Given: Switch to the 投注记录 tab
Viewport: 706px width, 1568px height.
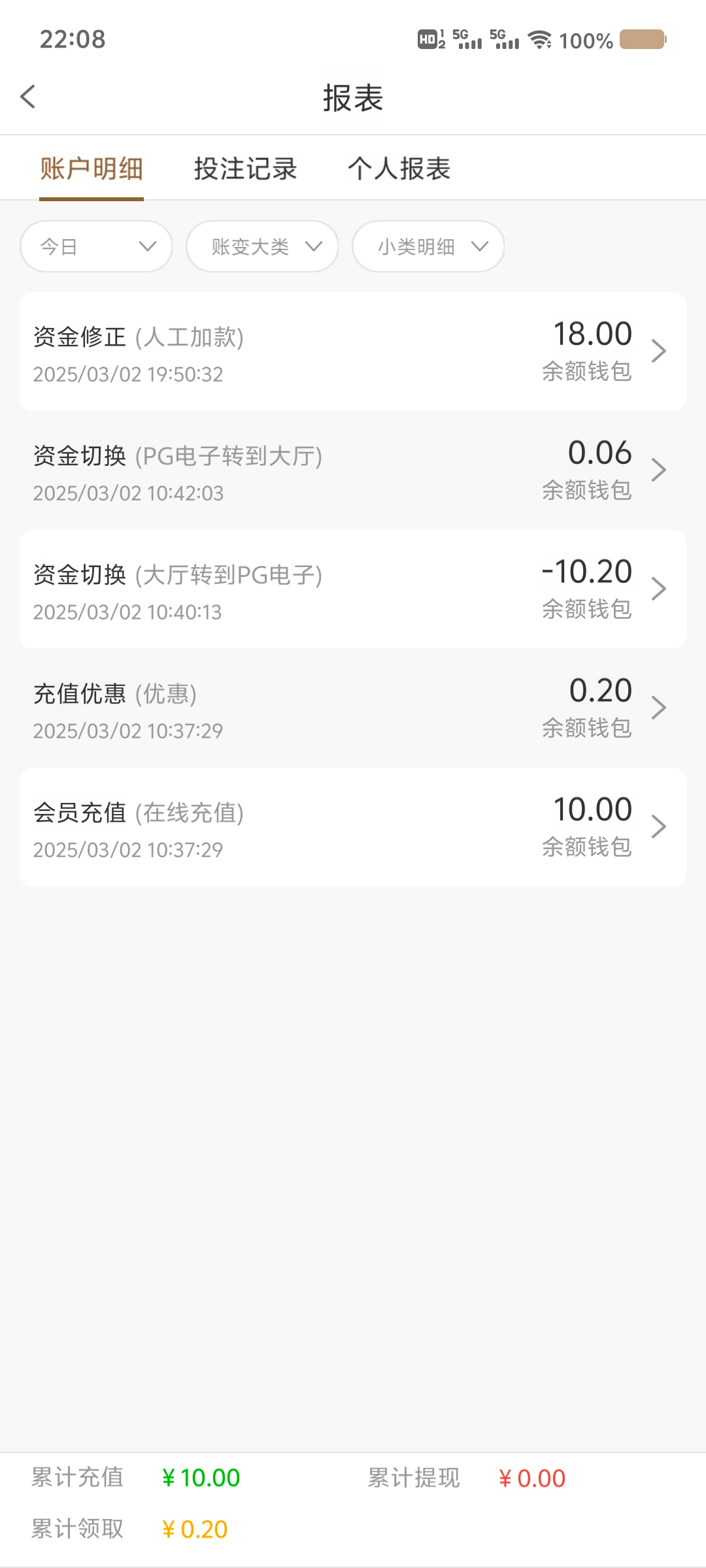Looking at the screenshot, I should [245, 169].
